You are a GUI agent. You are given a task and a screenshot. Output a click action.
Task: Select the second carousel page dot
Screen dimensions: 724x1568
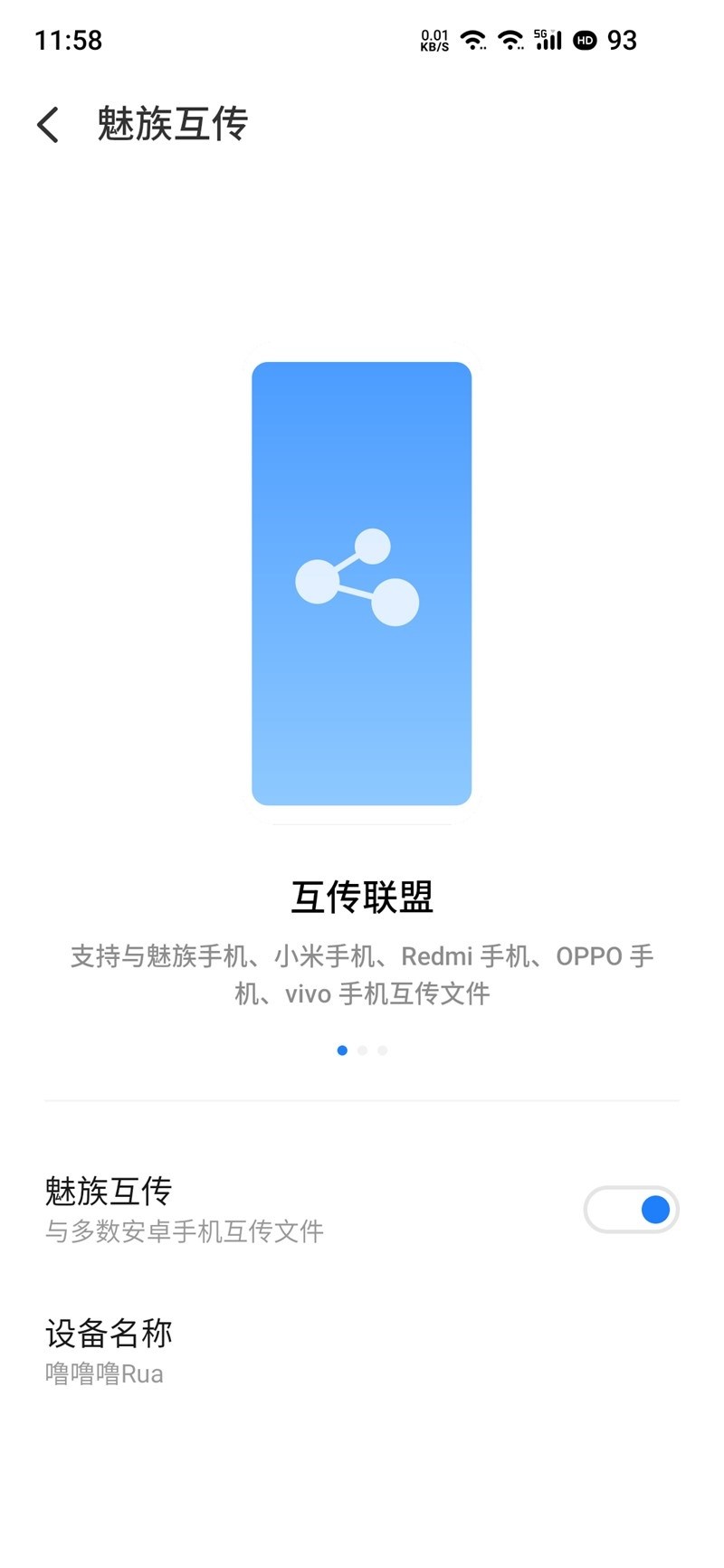pyautogui.click(x=362, y=1050)
